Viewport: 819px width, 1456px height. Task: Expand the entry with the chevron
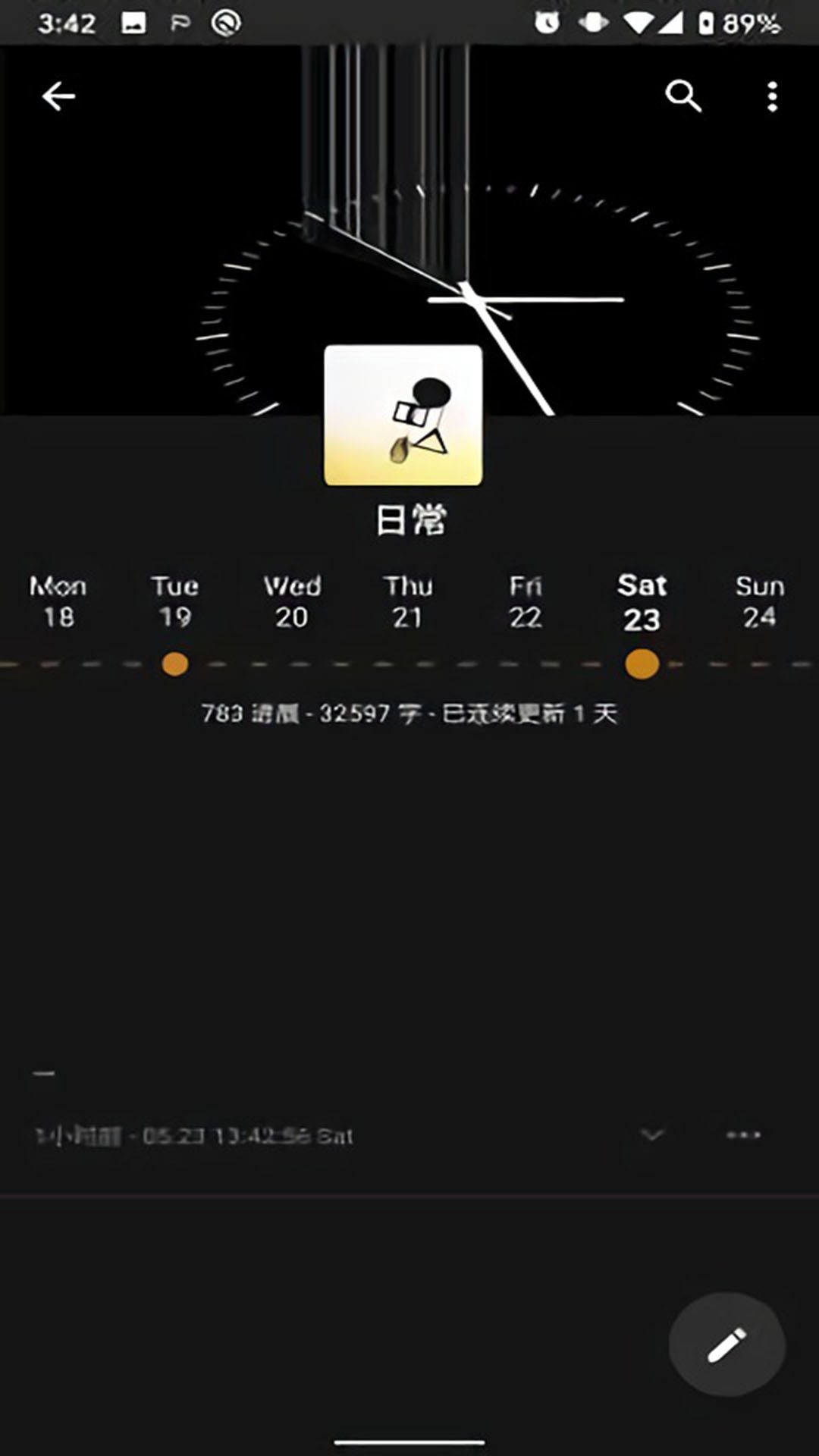pyautogui.click(x=652, y=1135)
